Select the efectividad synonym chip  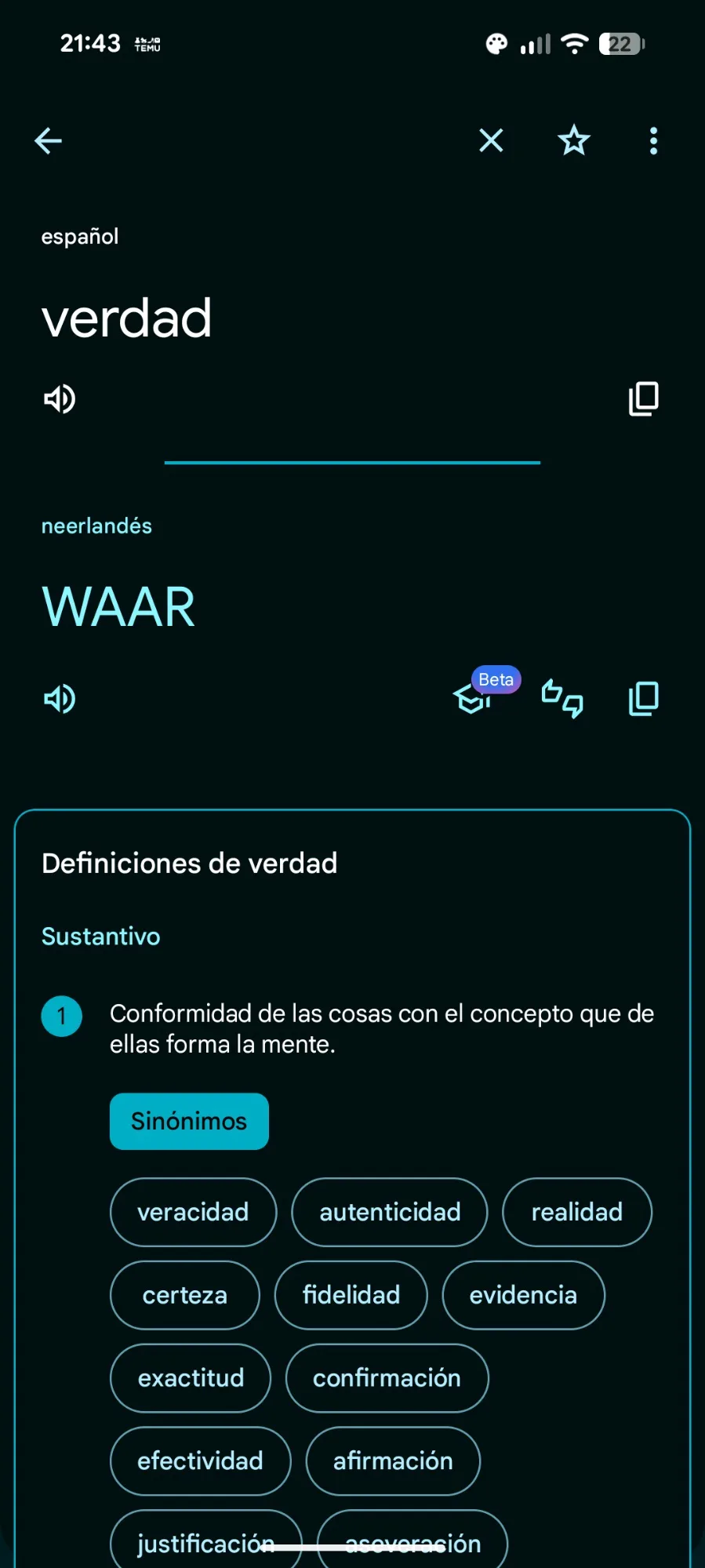coord(200,1461)
